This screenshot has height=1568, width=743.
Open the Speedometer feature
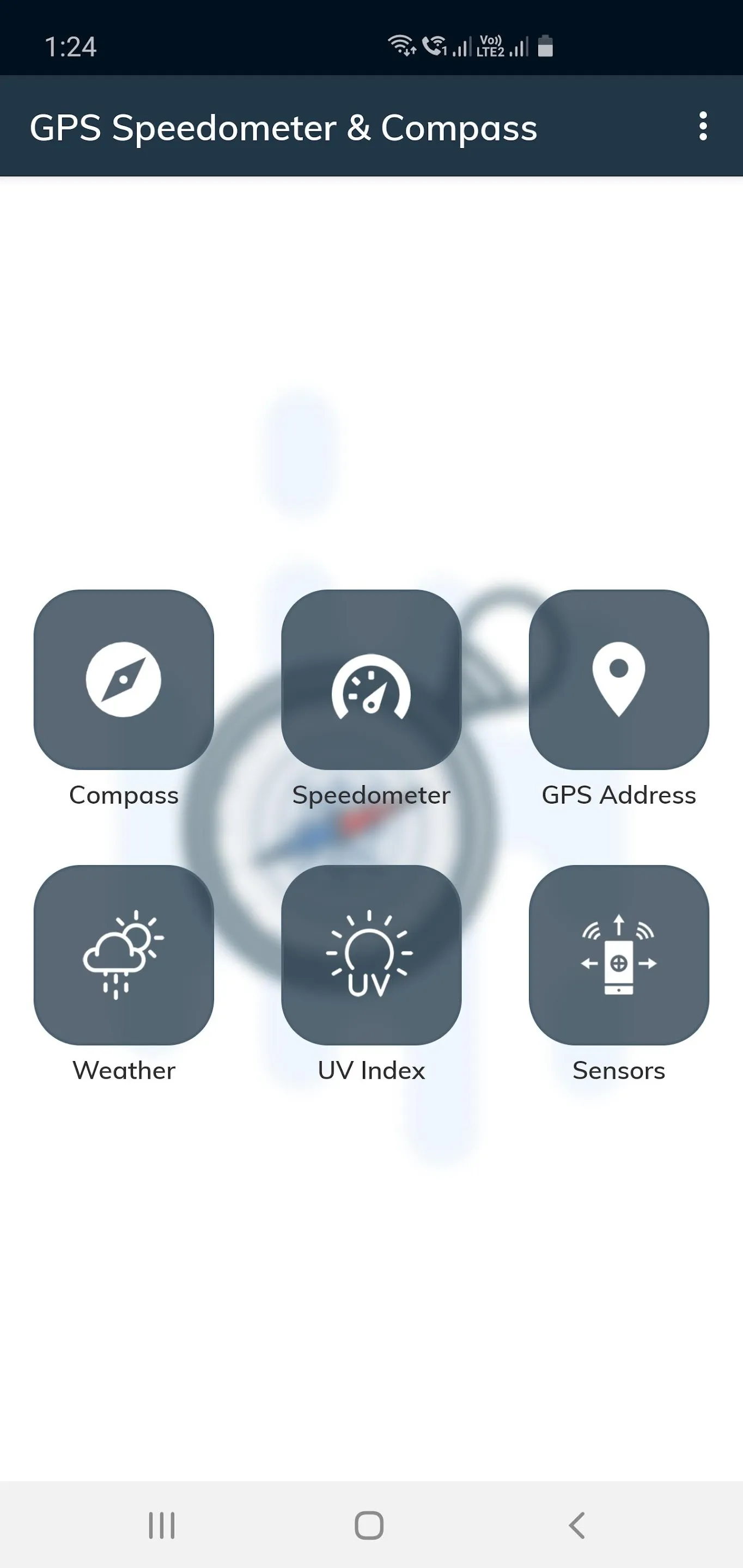(371, 679)
